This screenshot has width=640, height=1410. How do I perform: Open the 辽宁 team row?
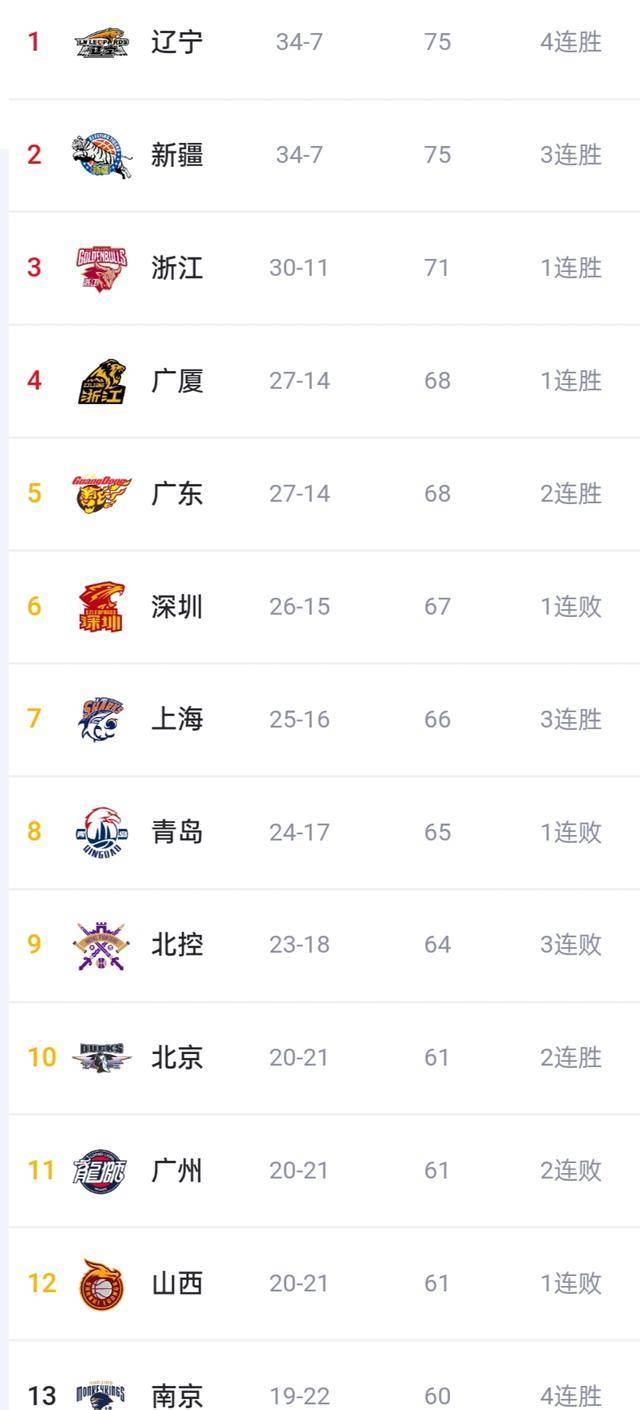coord(177,42)
